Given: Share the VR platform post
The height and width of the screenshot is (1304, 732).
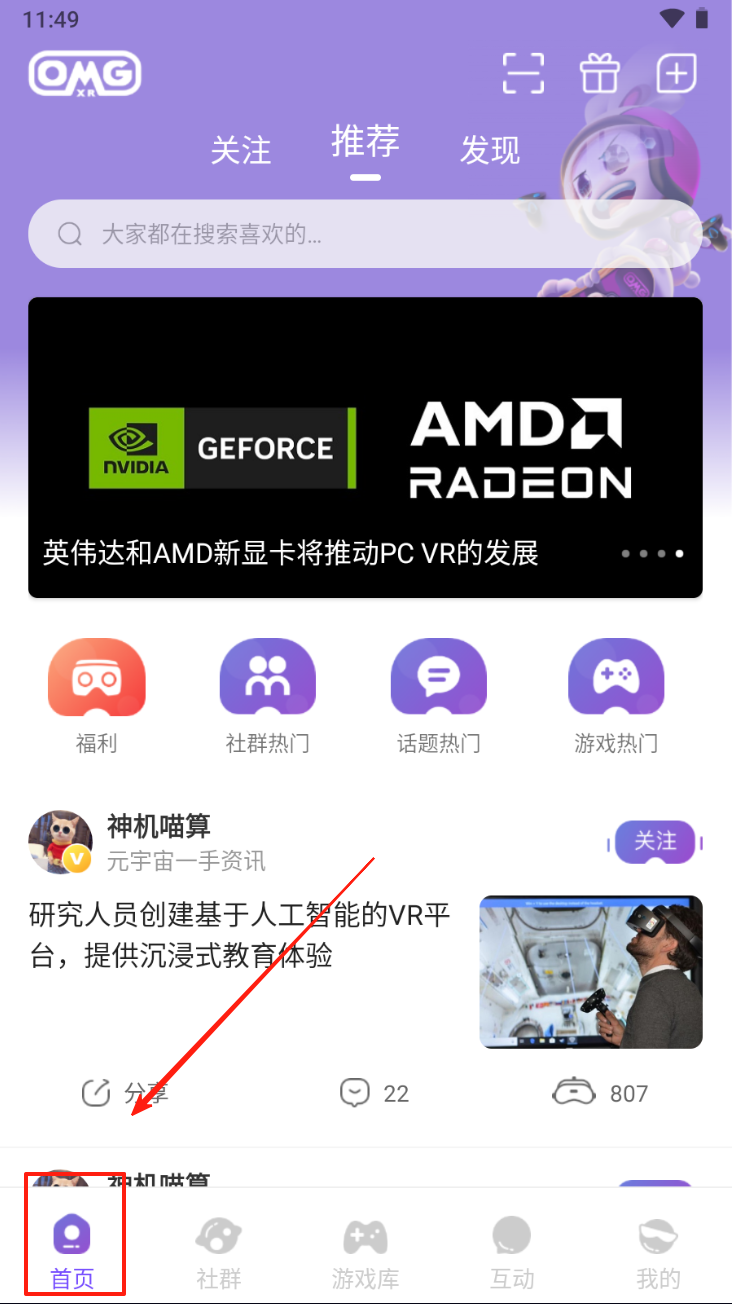Looking at the screenshot, I should (125, 1093).
